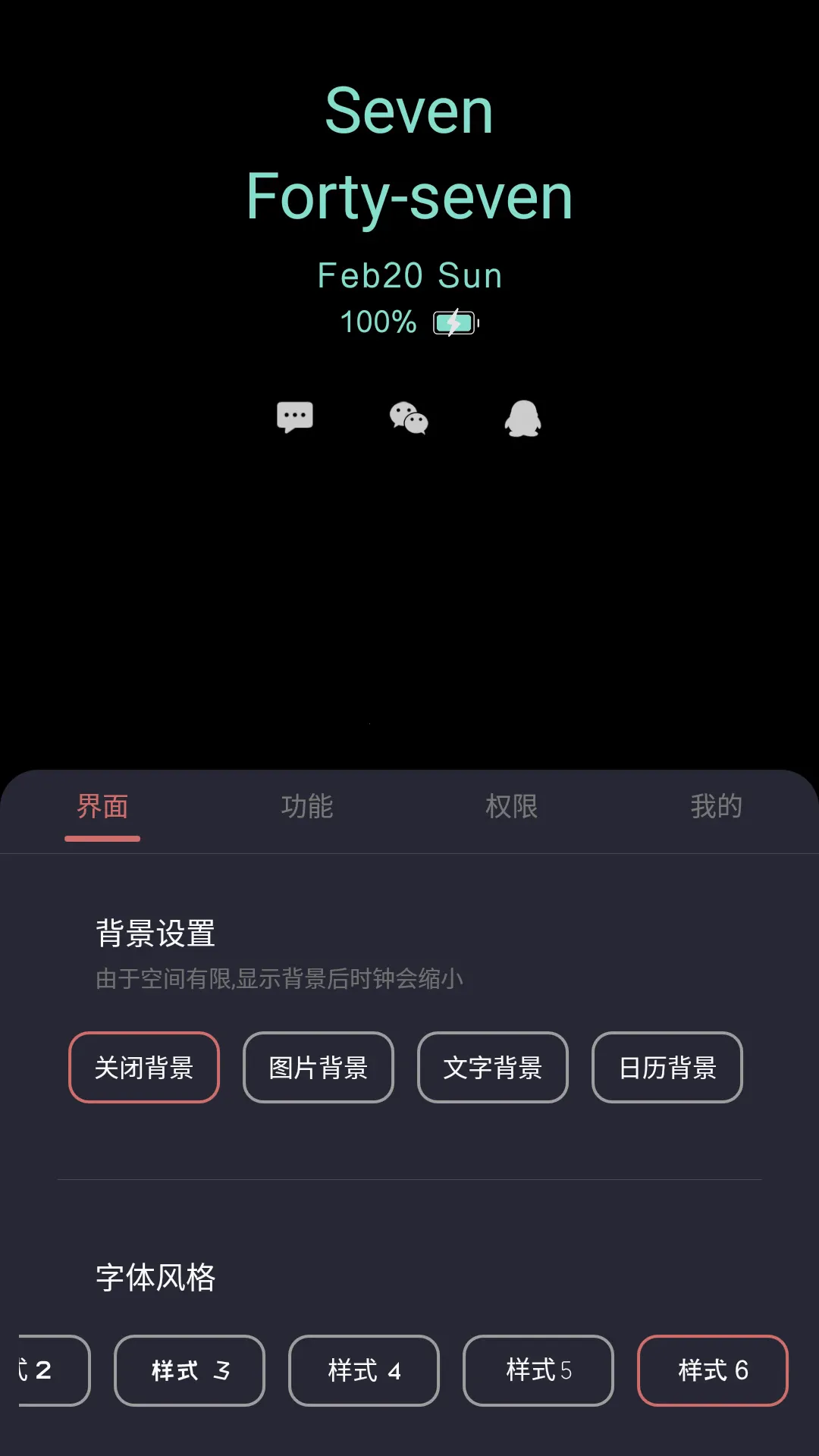Select the highlighted 样式 6 style
Viewport: 819px width, 1456px height.
click(x=711, y=1370)
